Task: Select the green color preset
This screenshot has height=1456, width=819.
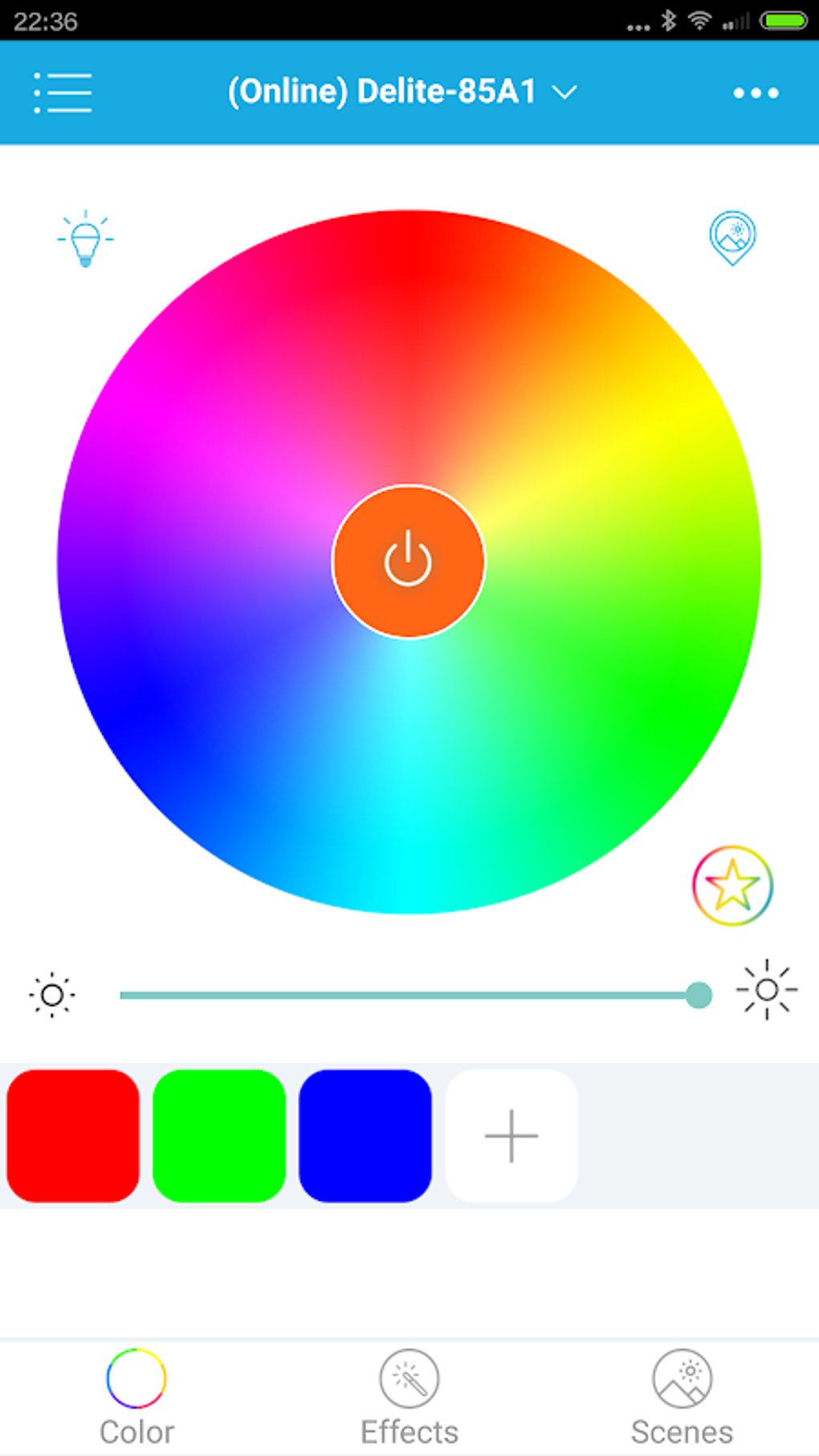Action: 219,1136
